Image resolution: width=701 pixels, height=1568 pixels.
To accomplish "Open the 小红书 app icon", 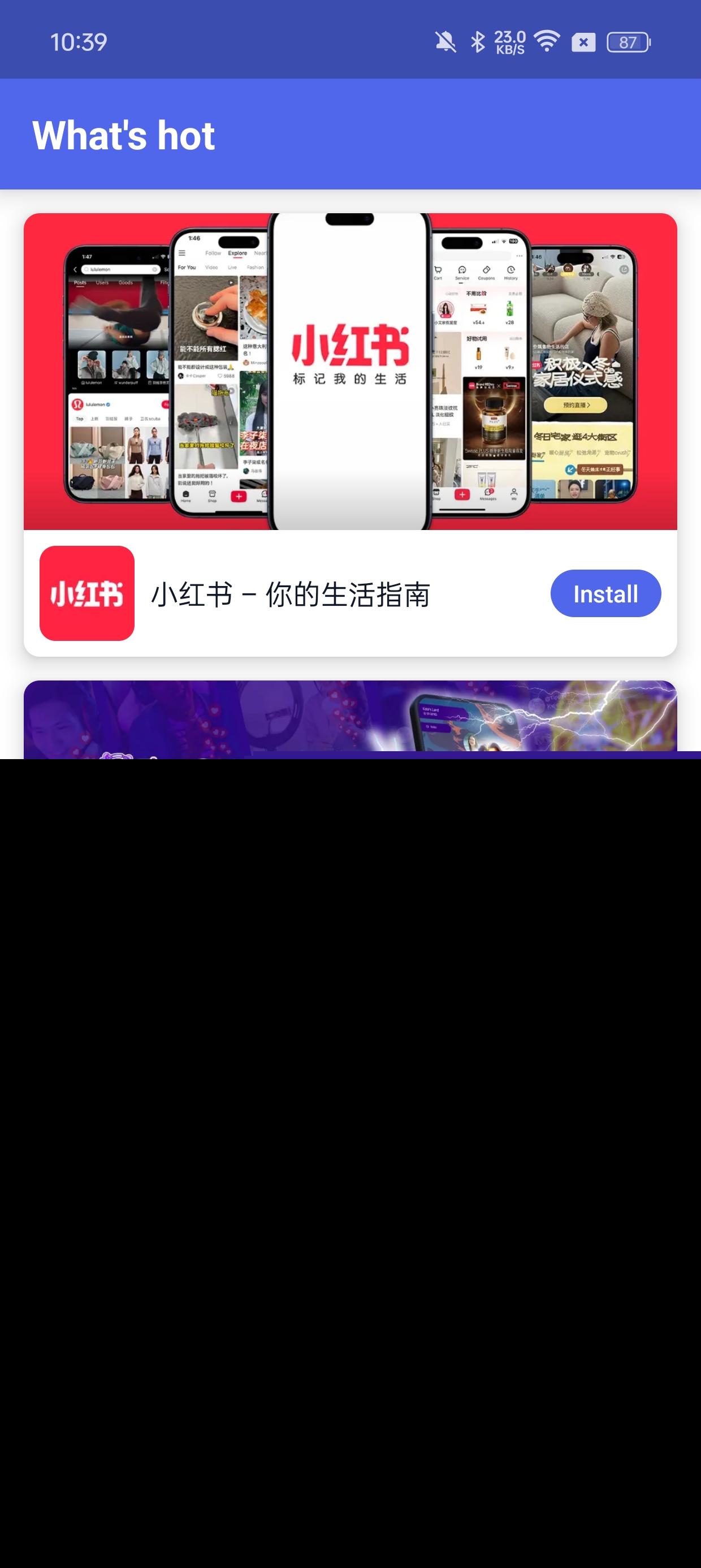I will [87, 593].
